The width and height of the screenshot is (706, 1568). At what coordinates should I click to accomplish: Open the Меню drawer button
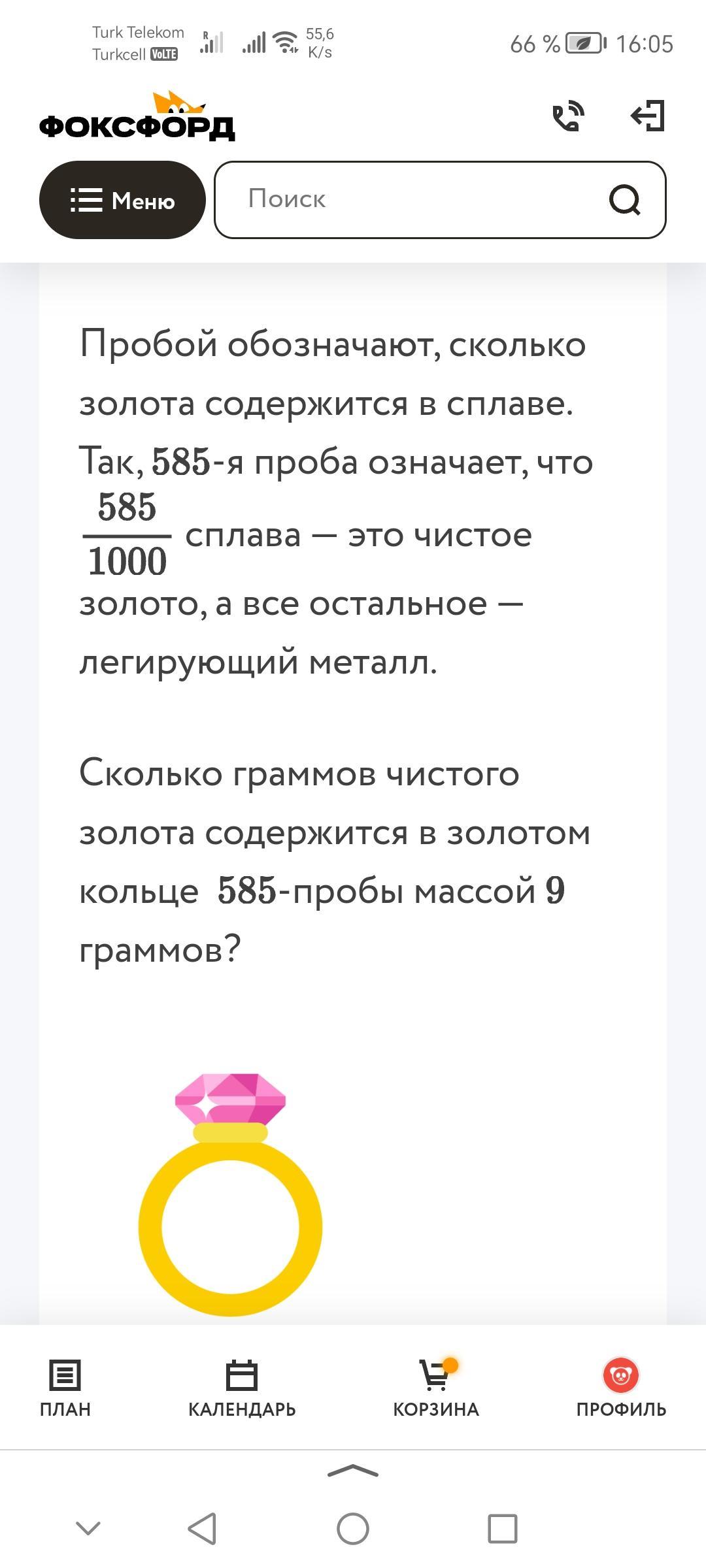coord(122,200)
